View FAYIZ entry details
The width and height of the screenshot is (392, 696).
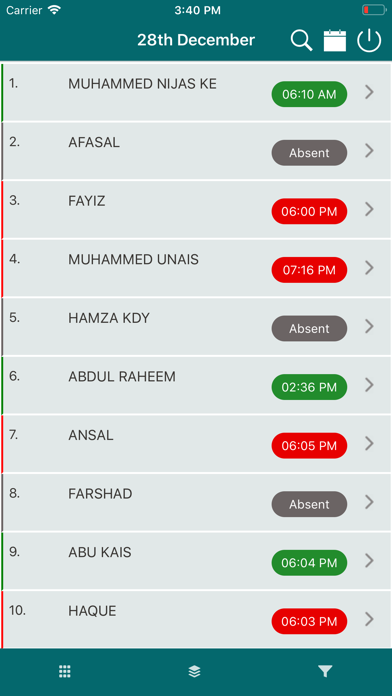click(196, 210)
